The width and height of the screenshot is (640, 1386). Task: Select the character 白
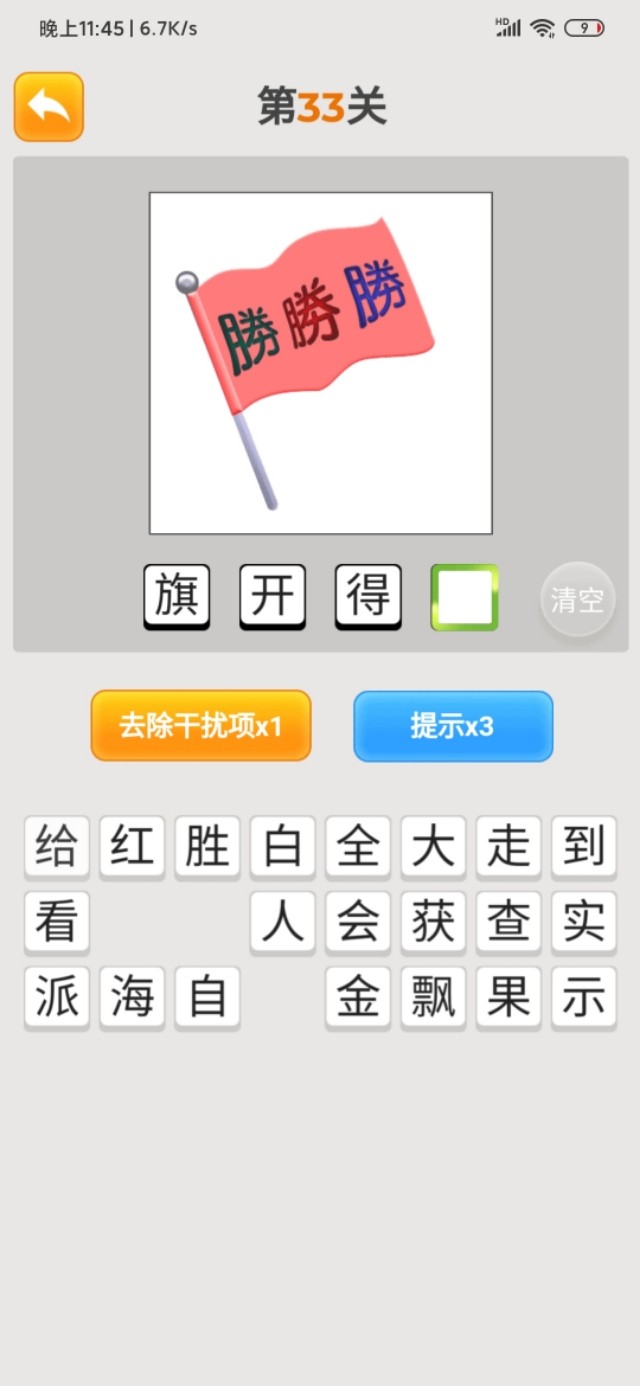coord(283,847)
